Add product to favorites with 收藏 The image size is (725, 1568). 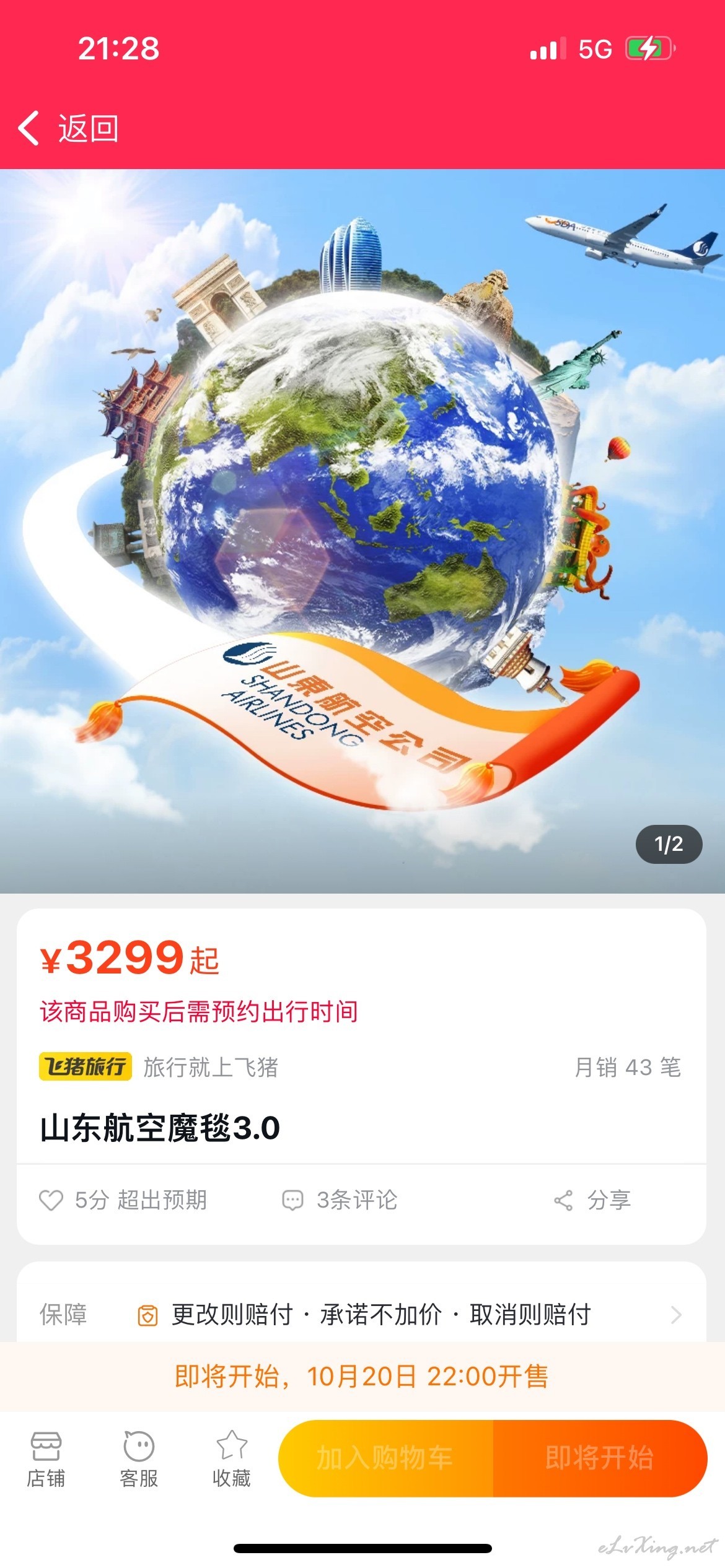pyautogui.click(x=232, y=1459)
